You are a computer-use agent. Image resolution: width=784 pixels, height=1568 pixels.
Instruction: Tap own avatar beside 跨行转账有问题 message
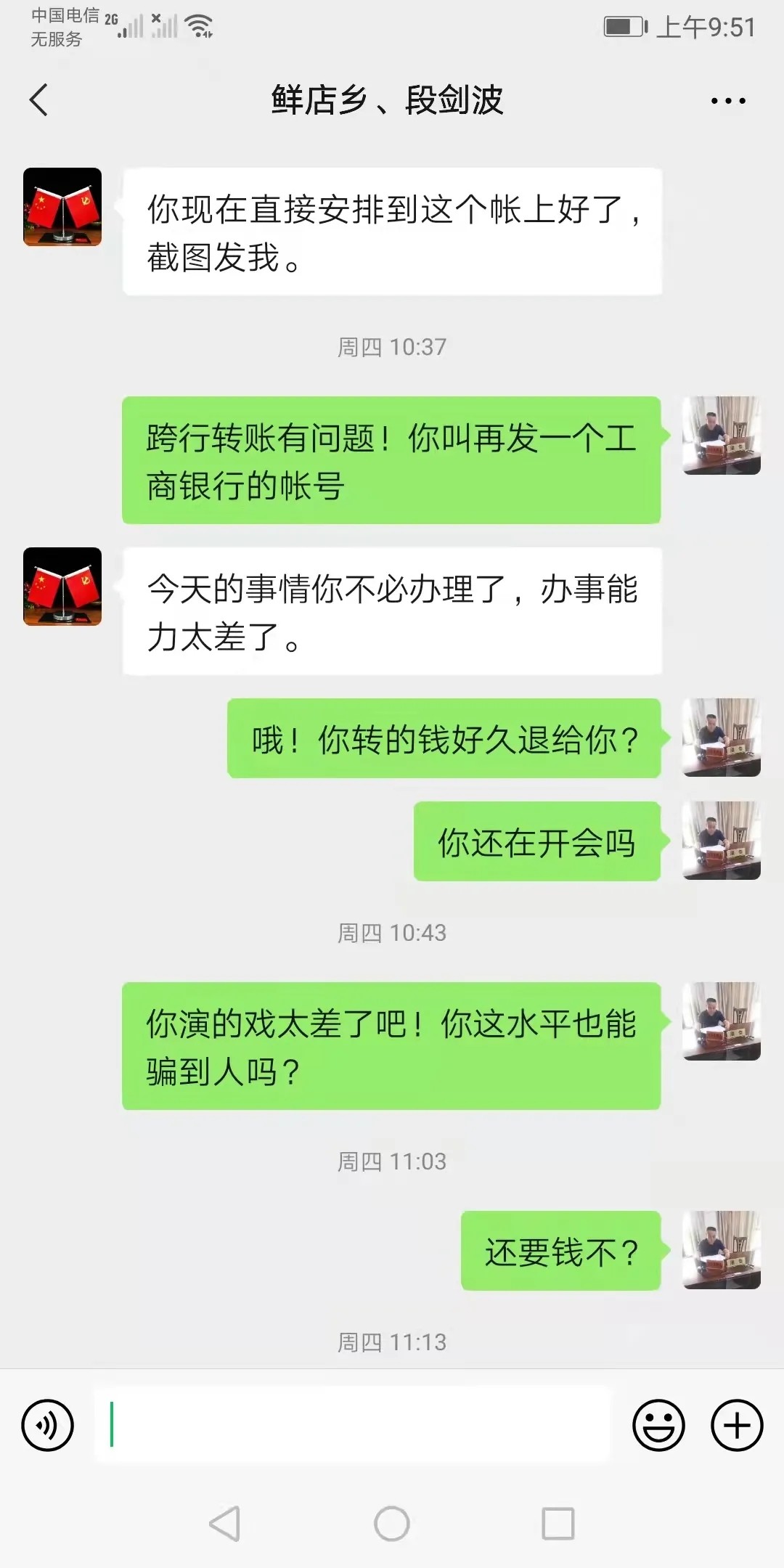722,436
